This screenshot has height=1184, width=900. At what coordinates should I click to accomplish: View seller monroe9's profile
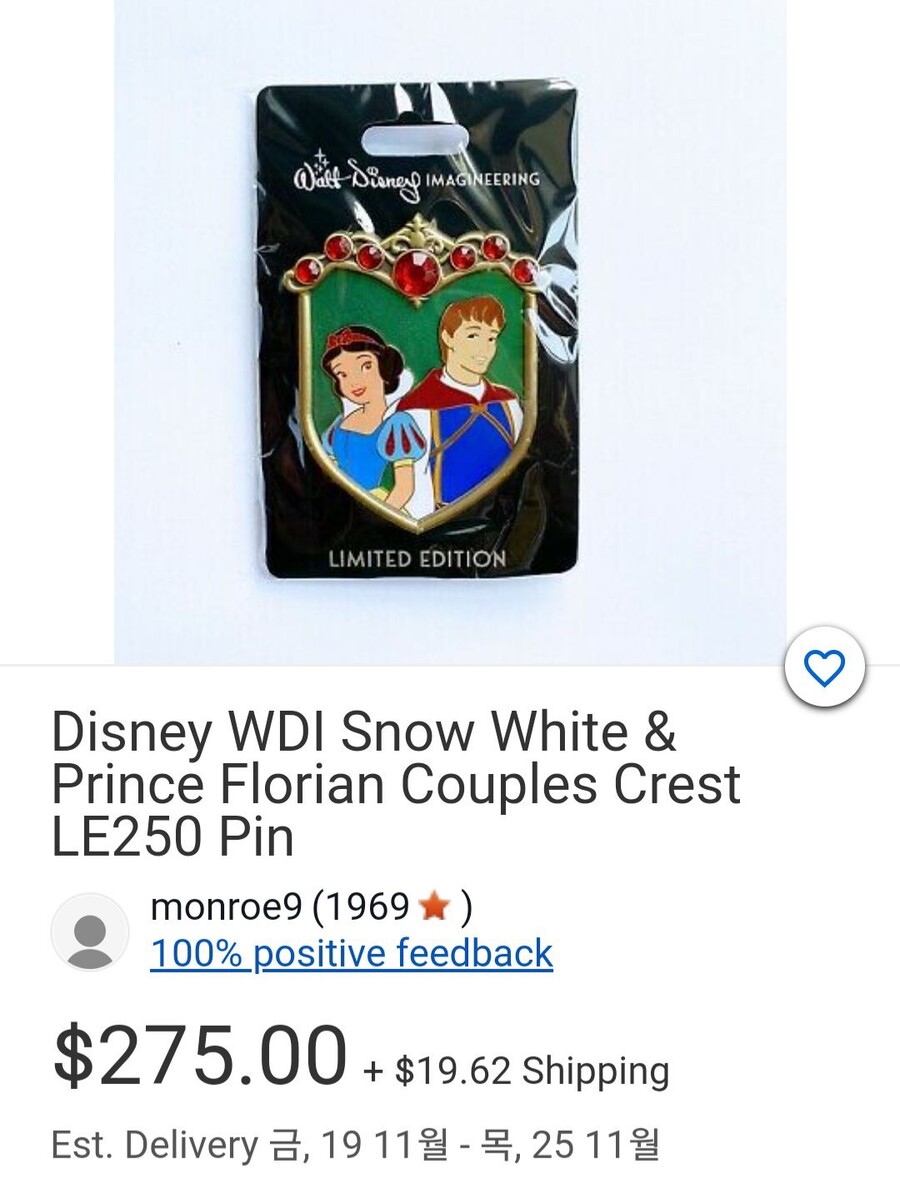[x=229, y=907]
